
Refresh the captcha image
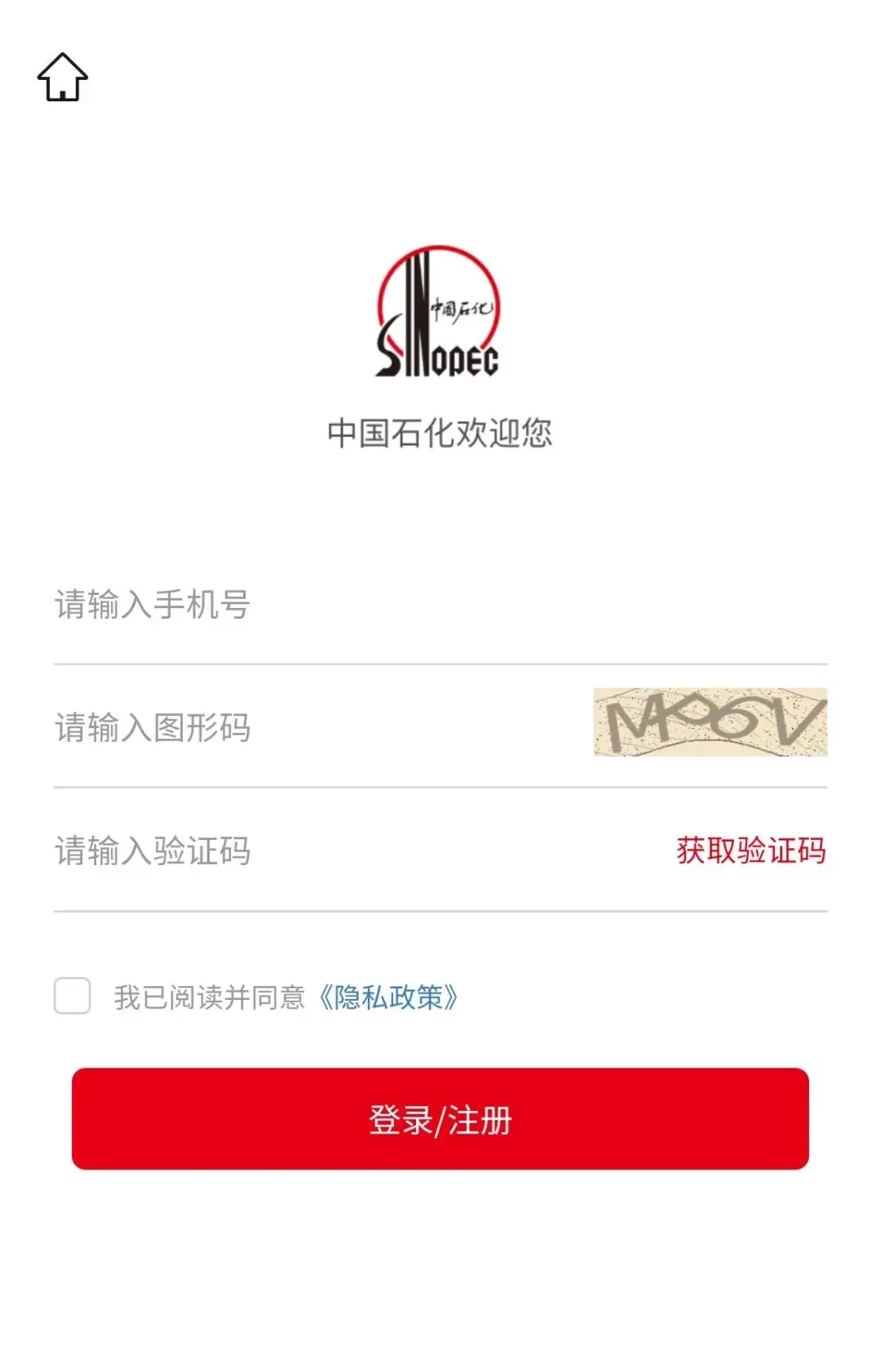click(710, 722)
